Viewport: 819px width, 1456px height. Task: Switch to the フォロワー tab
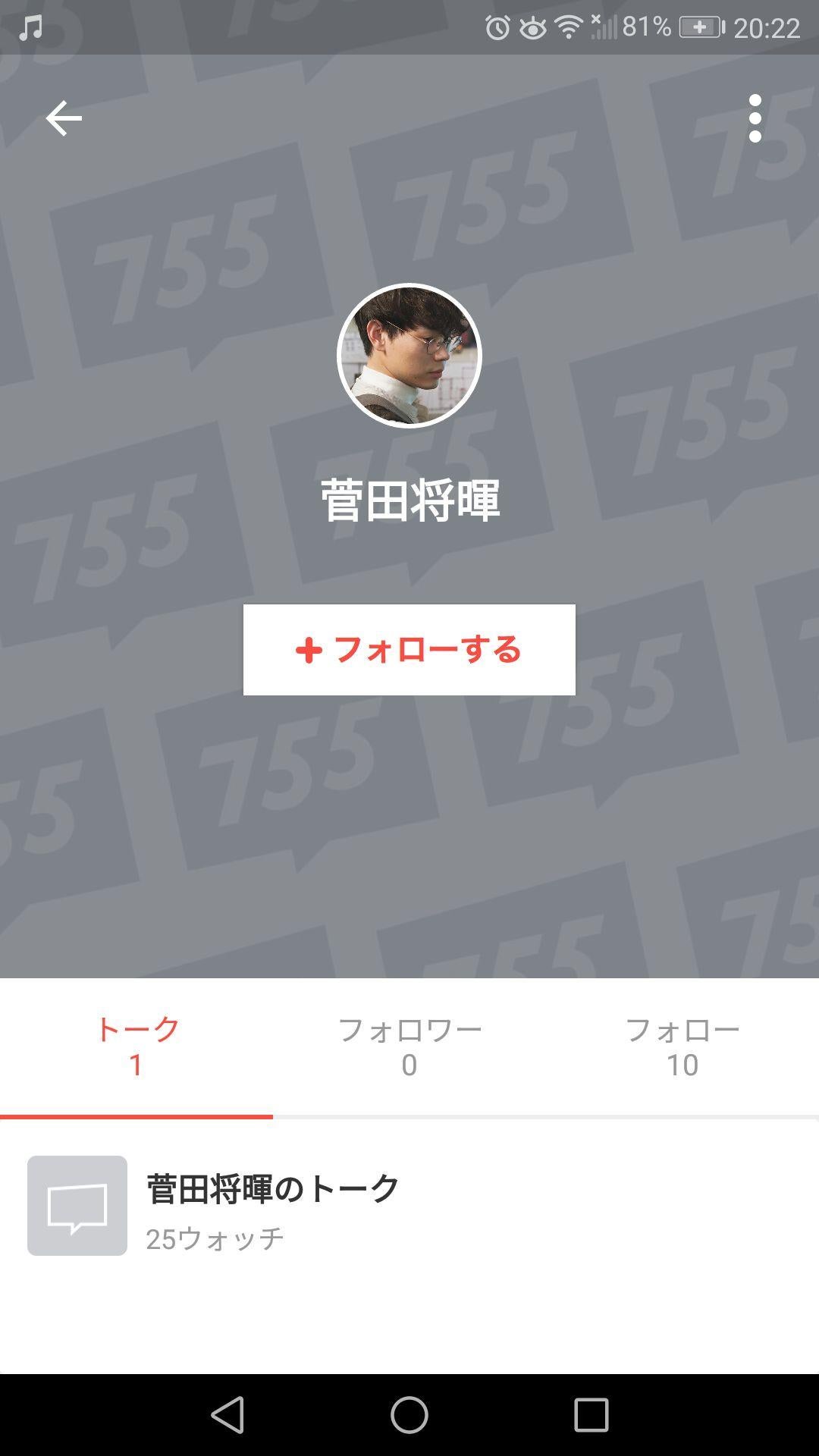(x=409, y=1046)
